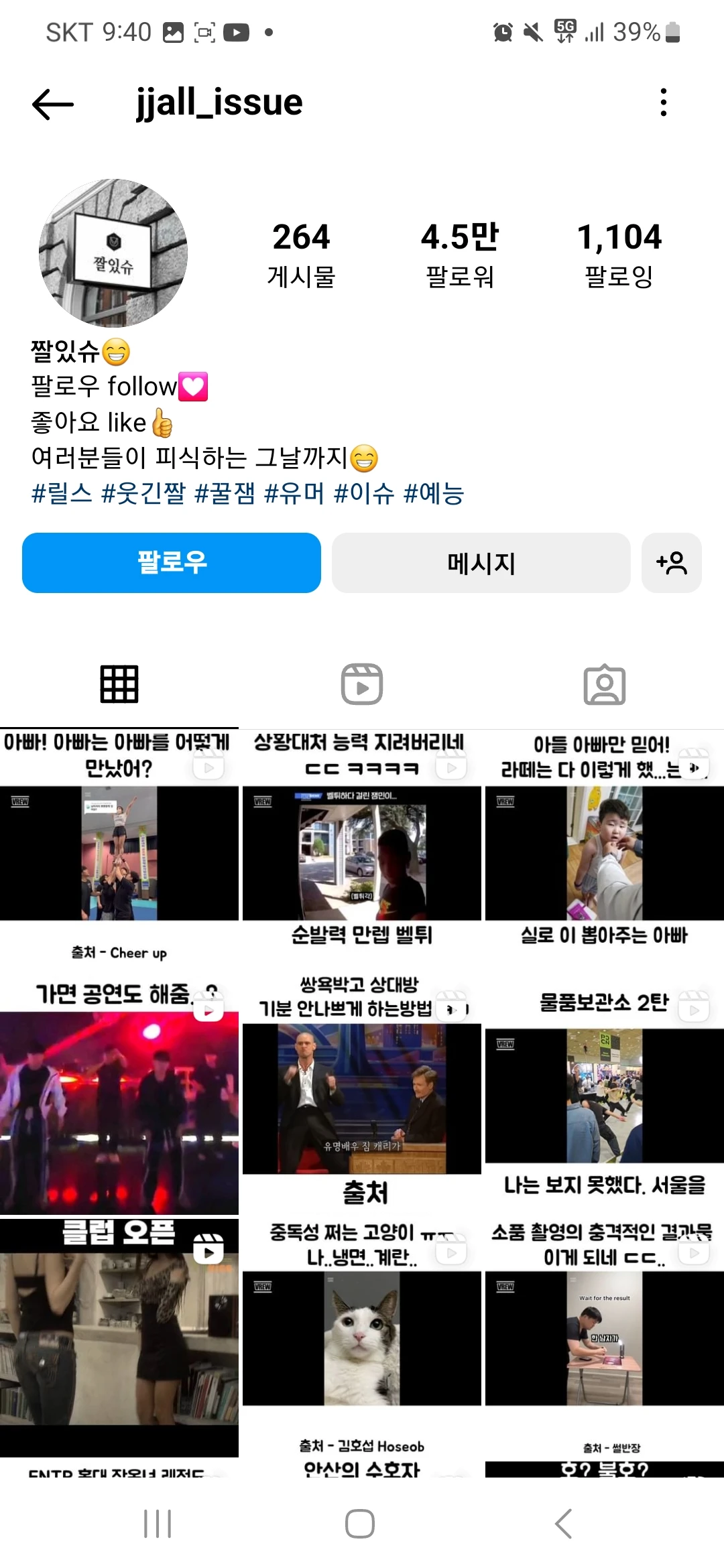
Task: Open the 메시지 button
Action: point(481,563)
